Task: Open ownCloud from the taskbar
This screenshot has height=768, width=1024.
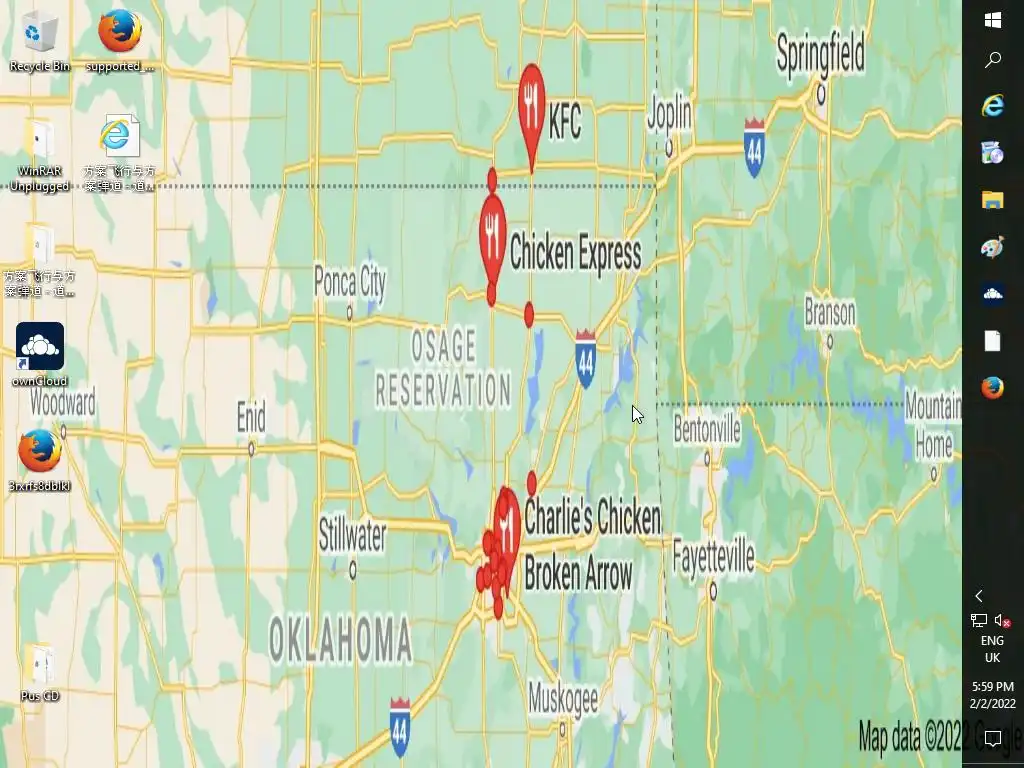Action: click(993, 293)
